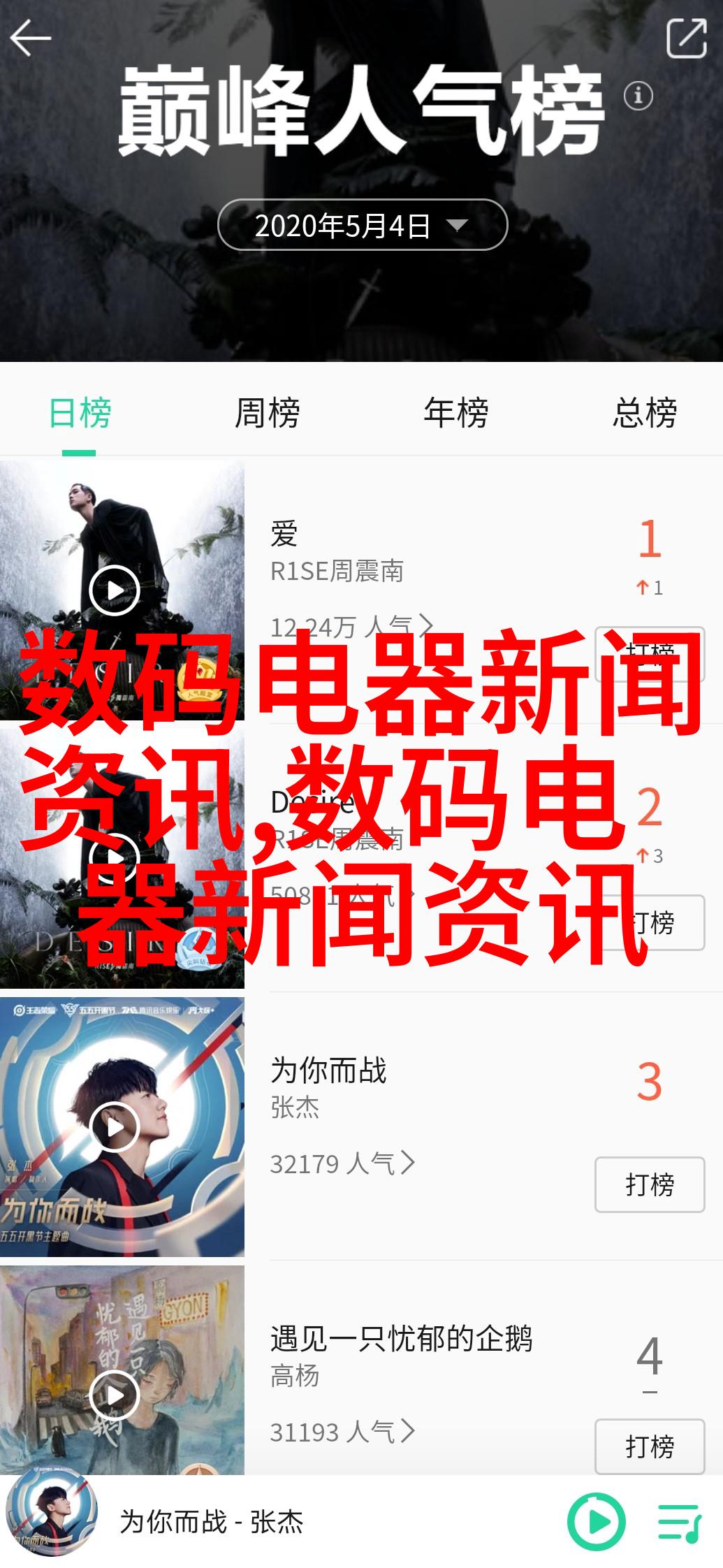The image size is (723, 1568).
Task: Tap the mini player play button
Action: click(x=596, y=1521)
